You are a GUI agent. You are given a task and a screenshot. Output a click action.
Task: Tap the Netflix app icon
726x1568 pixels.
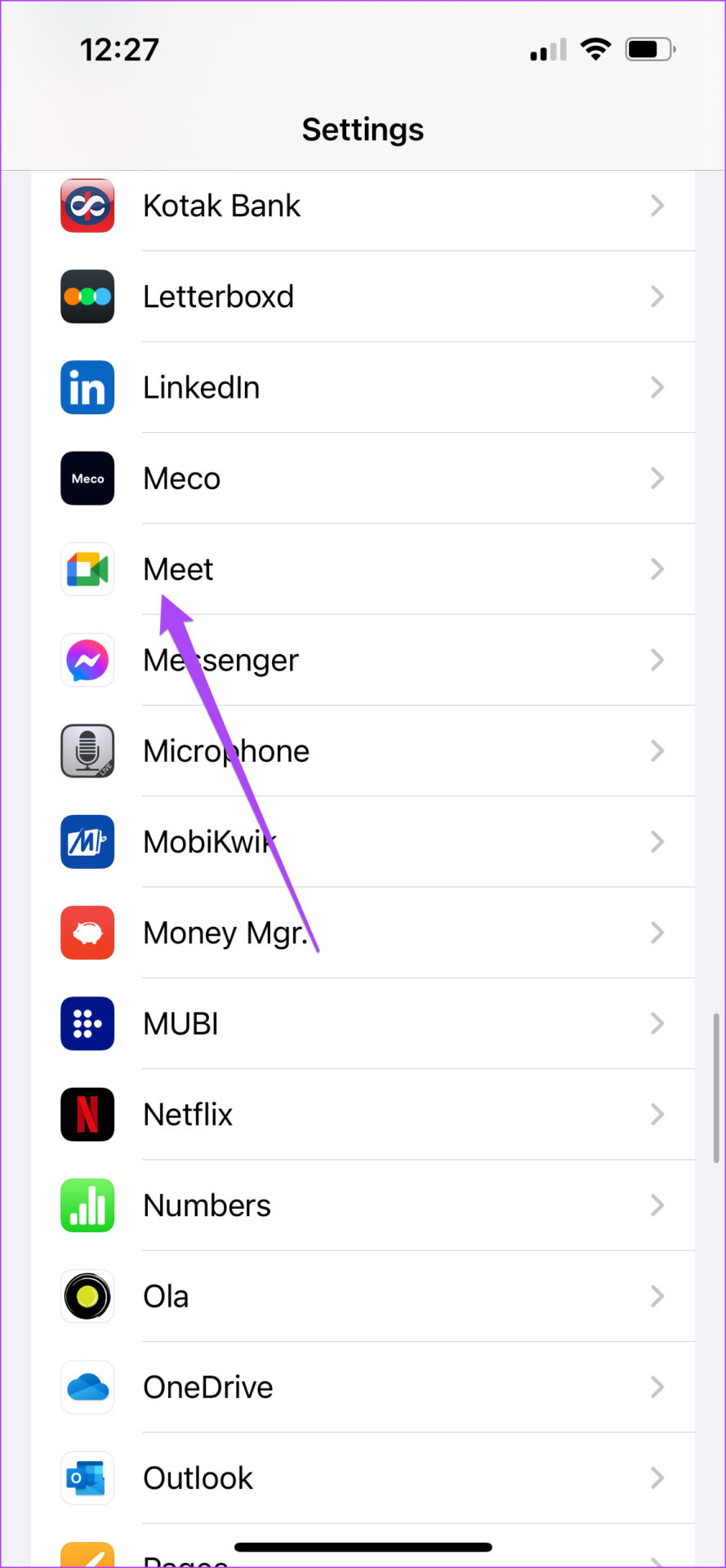coord(87,1114)
